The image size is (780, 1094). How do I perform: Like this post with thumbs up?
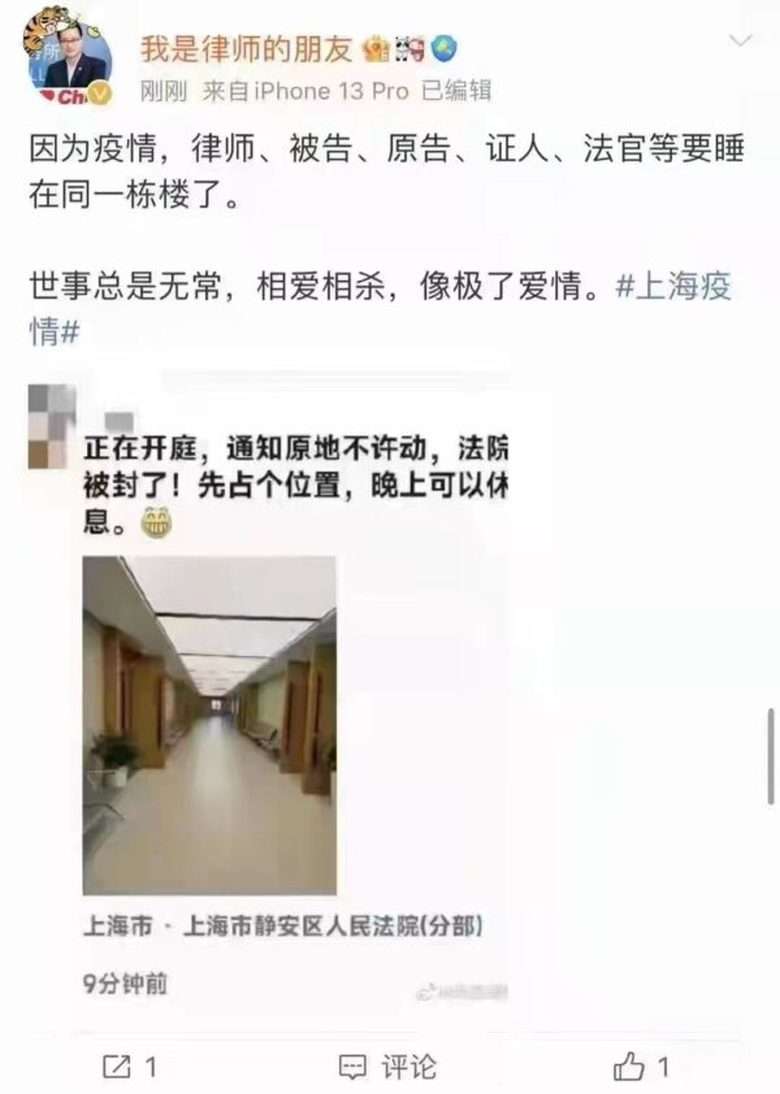(x=640, y=1067)
